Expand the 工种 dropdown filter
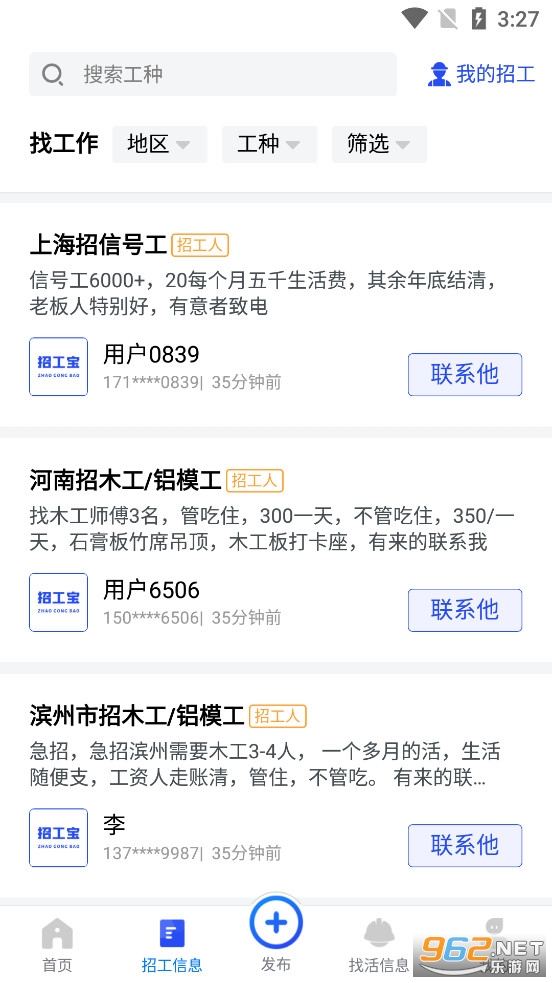Viewport: 552px width, 983px height. [269, 144]
